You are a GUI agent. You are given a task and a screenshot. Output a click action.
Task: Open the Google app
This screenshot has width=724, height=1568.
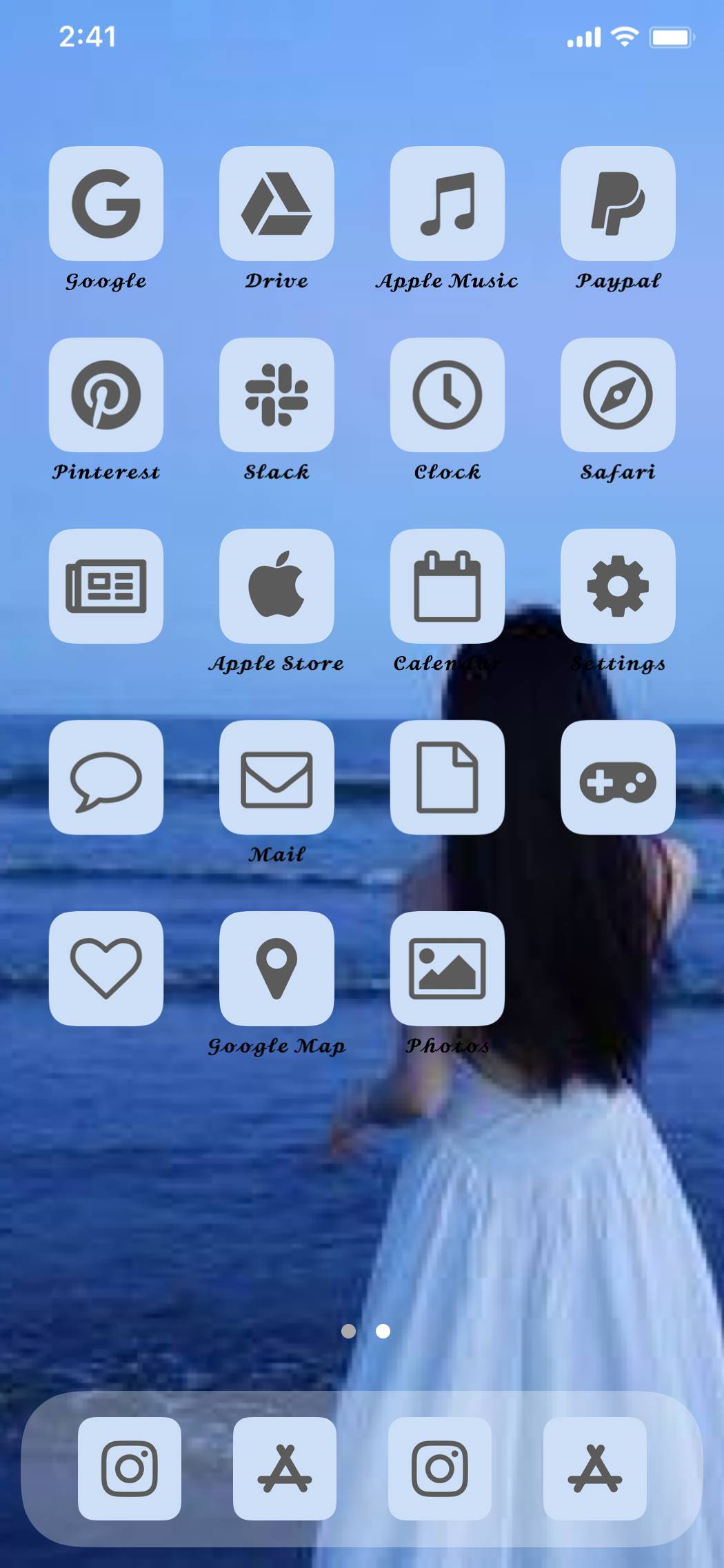[x=105, y=203]
